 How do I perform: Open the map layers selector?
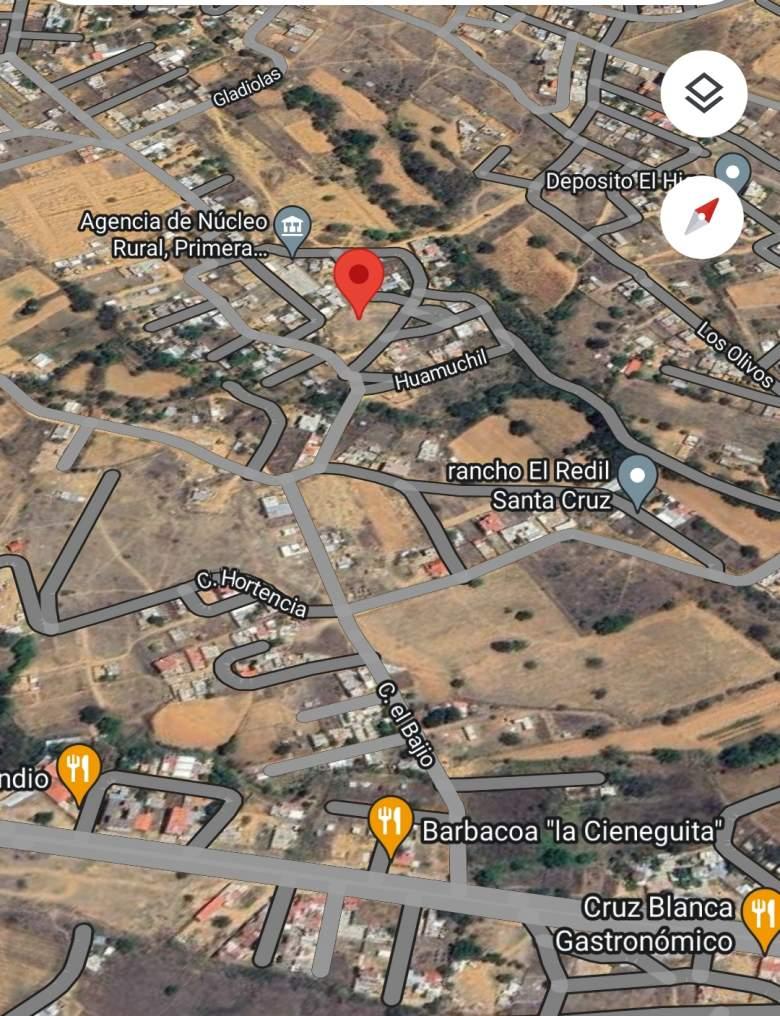point(704,95)
